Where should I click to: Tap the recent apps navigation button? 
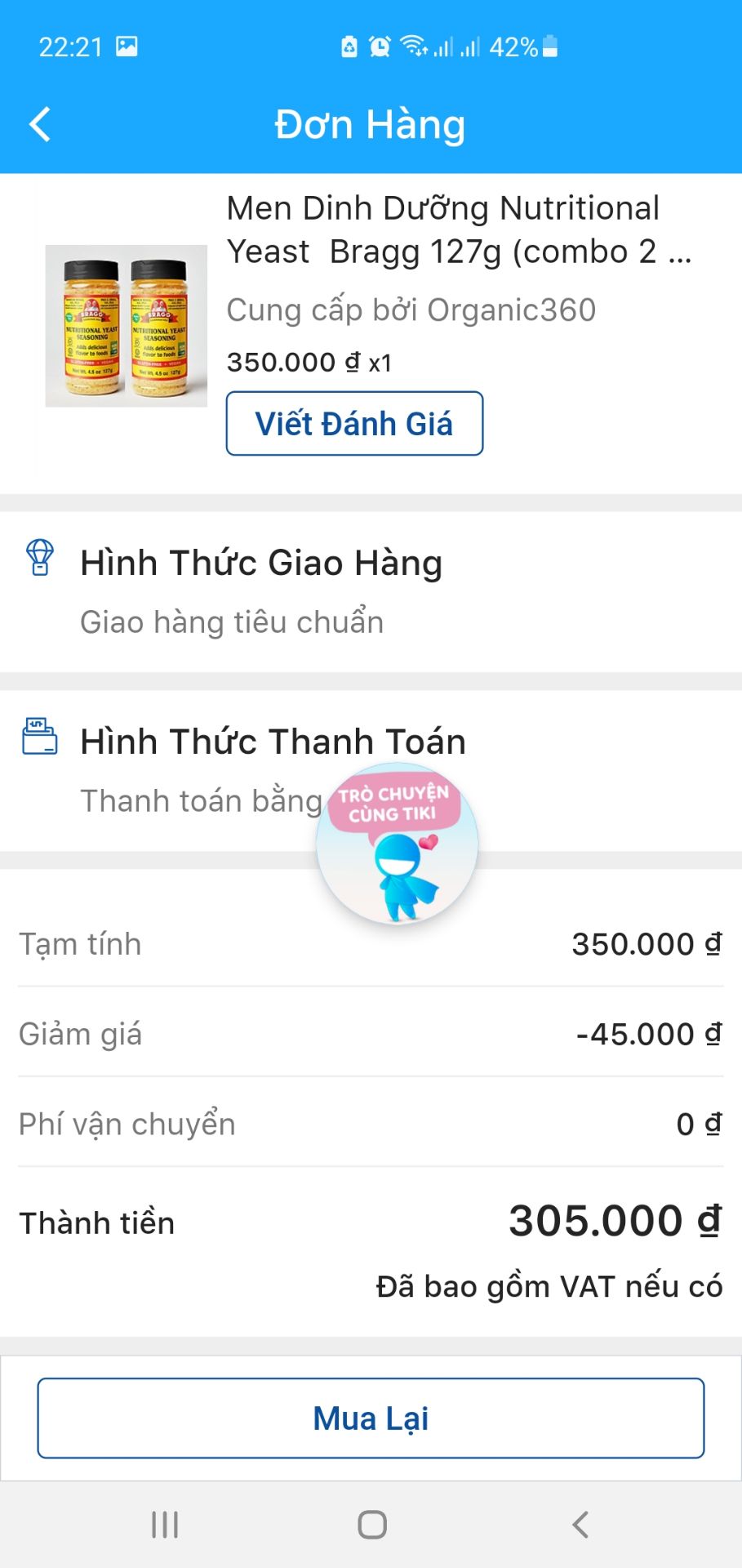165,1522
